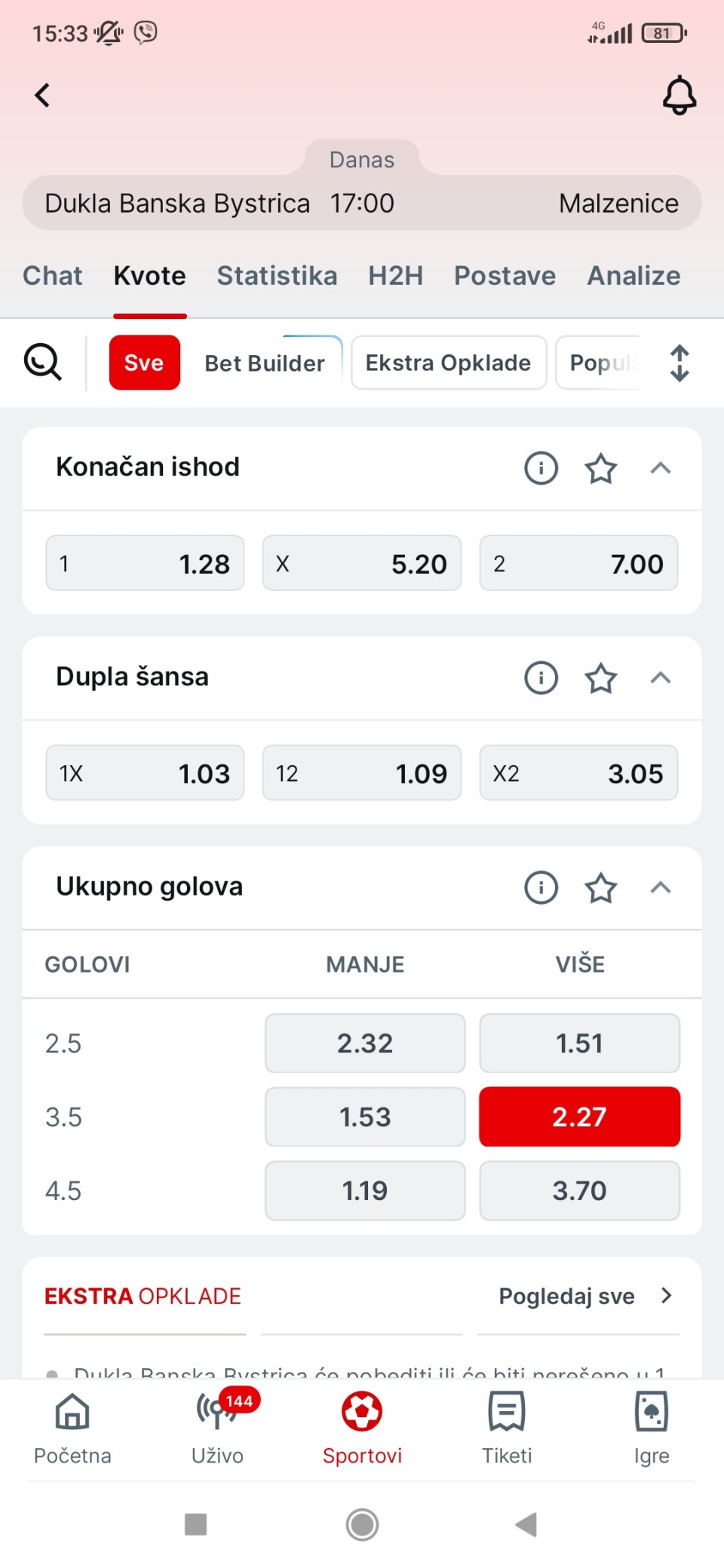Viewport: 724px width, 1568px height.
Task: Go to Uživo live section
Action: coord(217,1426)
